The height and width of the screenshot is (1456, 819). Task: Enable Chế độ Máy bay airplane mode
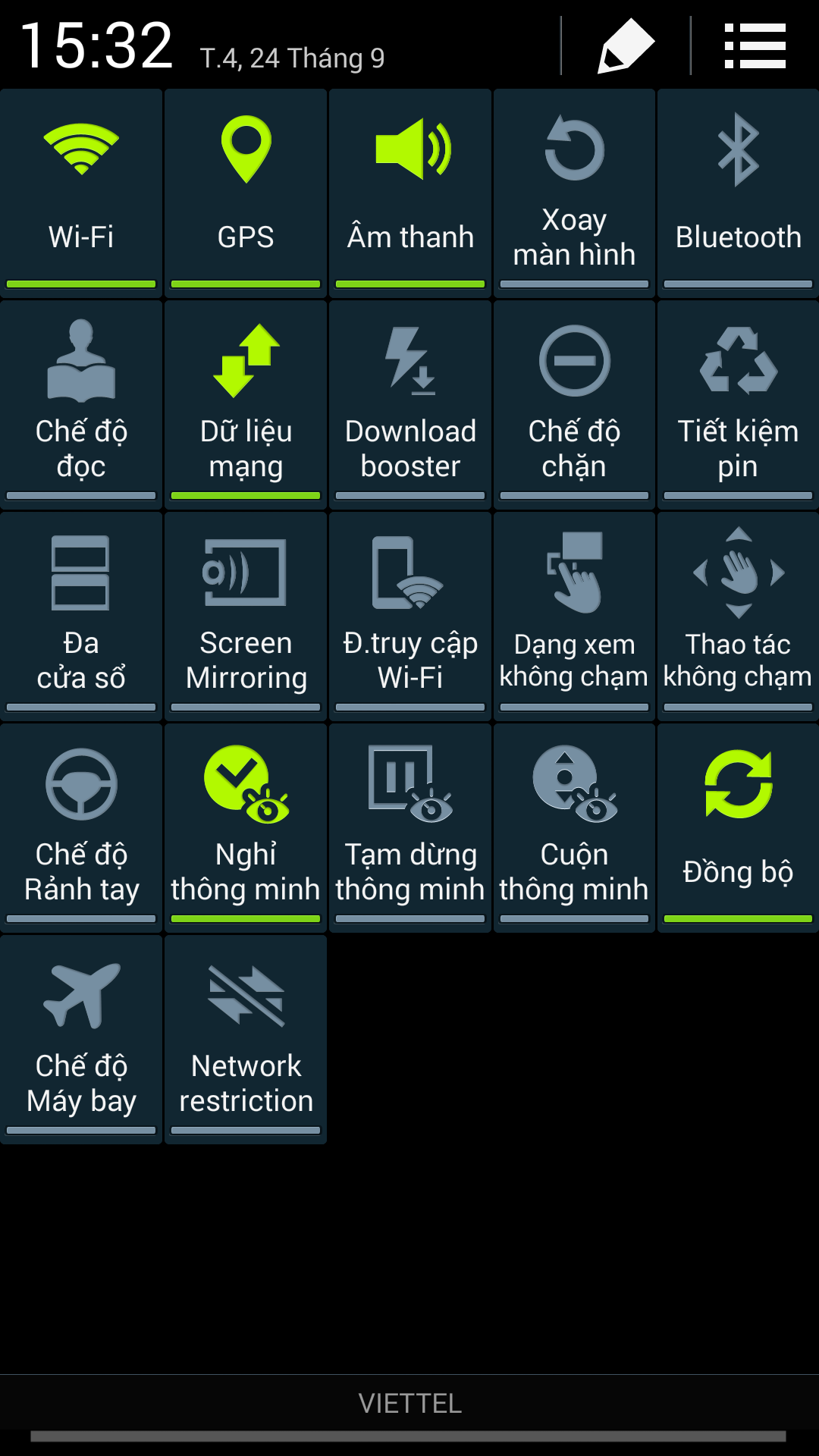click(81, 1039)
